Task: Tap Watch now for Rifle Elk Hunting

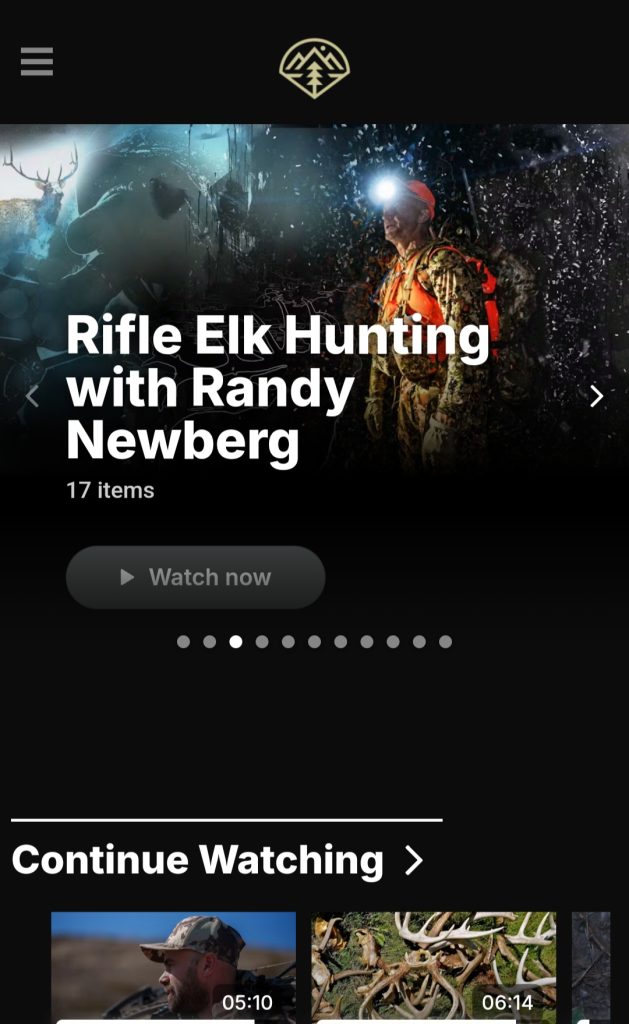Action: click(x=196, y=577)
